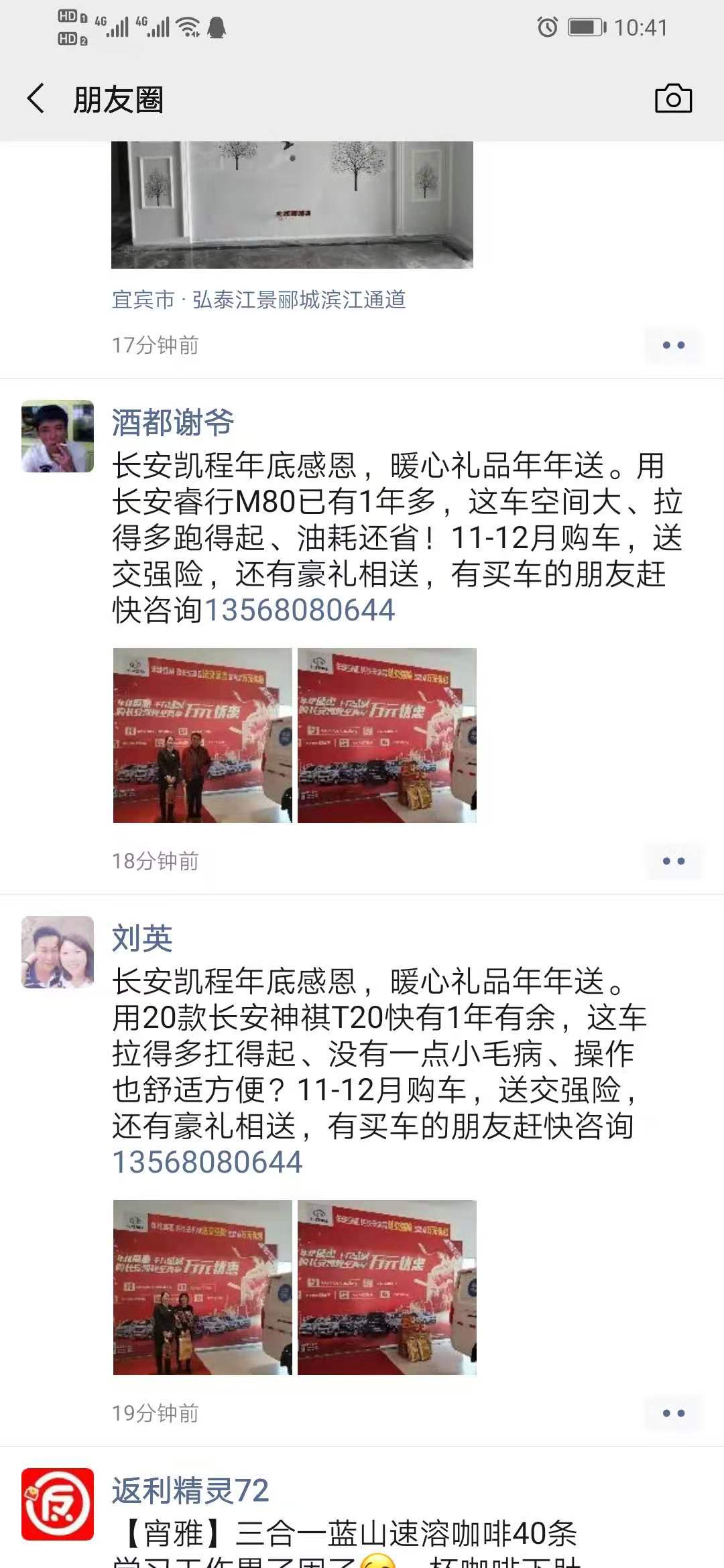Open the options dots on the 19分钟前 post

coord(673,1413)
